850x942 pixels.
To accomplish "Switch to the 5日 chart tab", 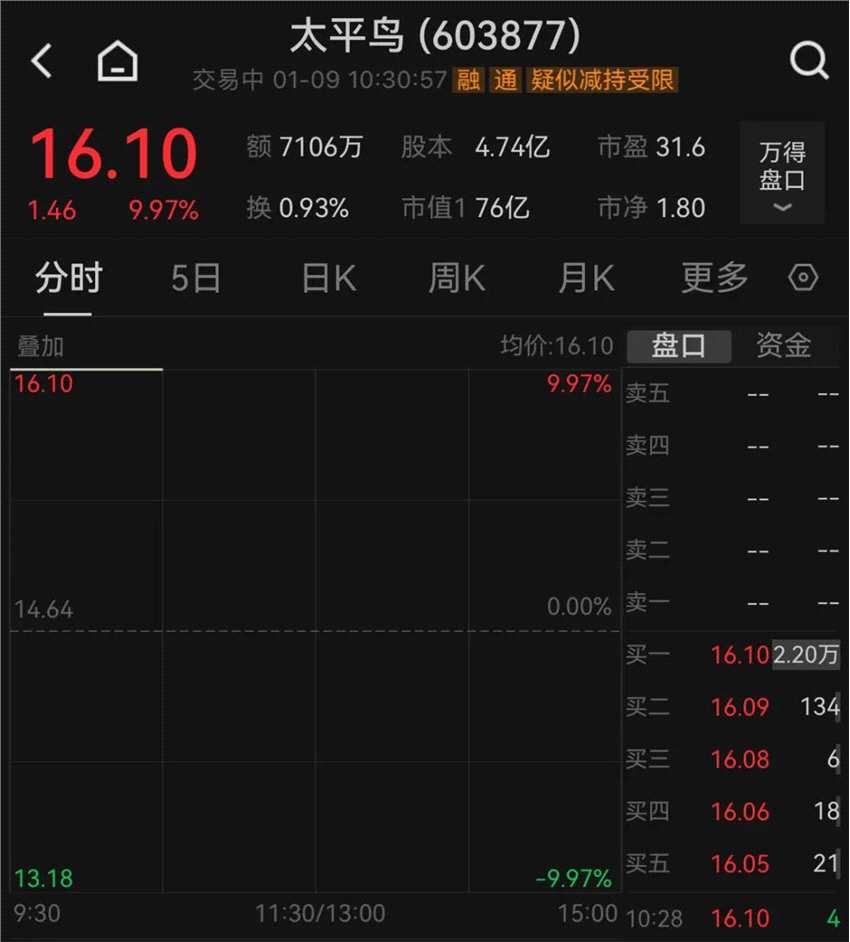I will click(195, 278).
